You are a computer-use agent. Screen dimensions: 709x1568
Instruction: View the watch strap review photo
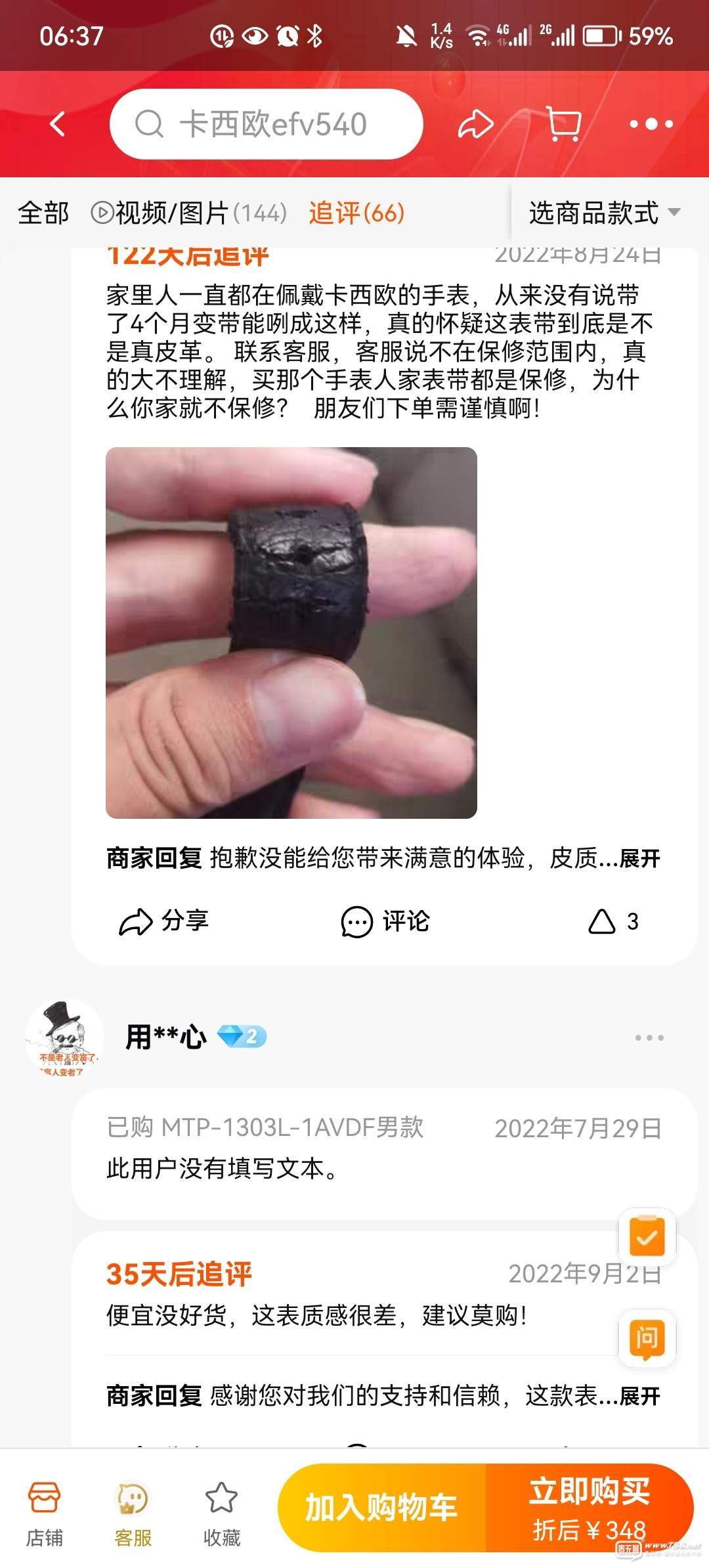(291, 632)
